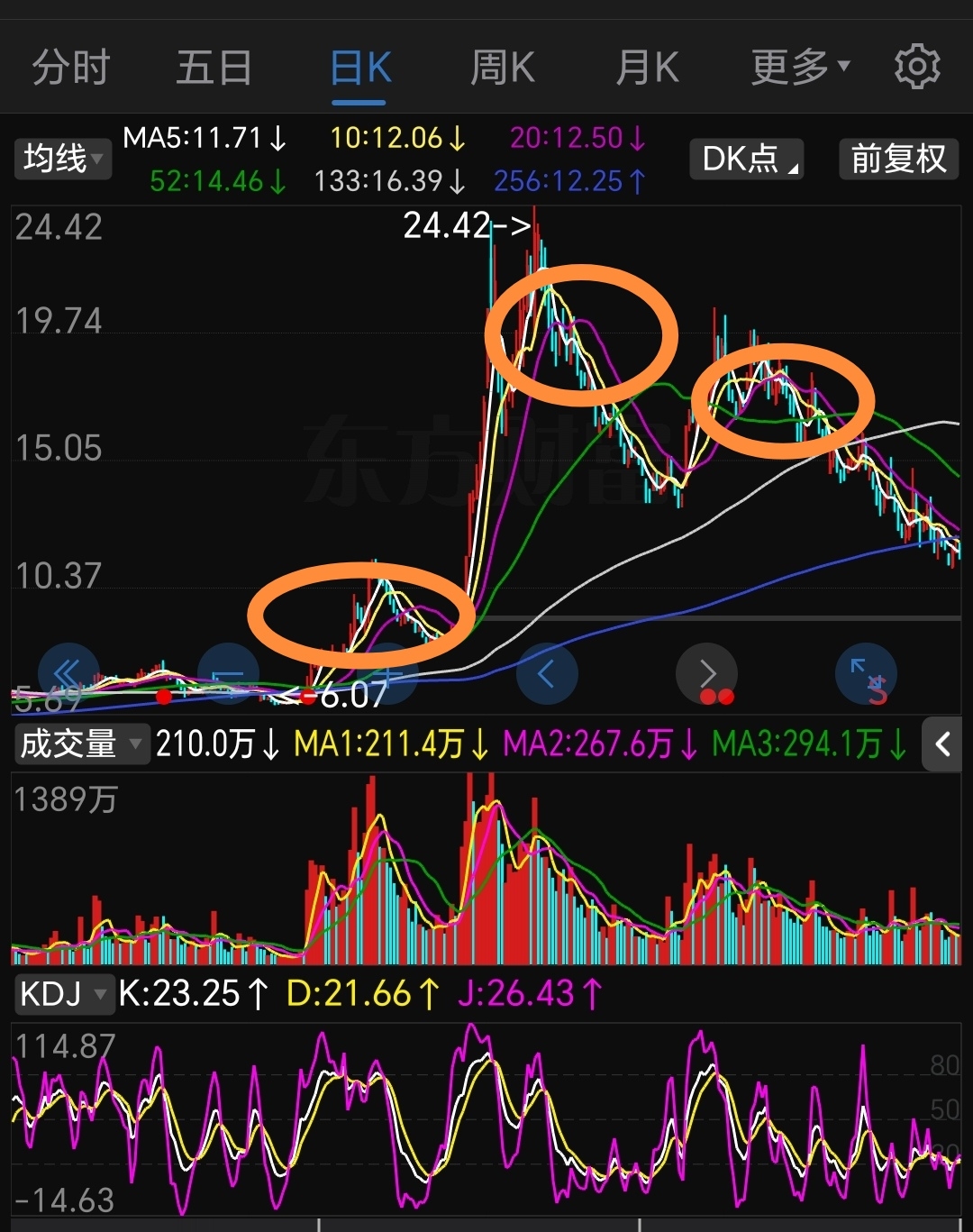Switch to the 周K tab

pyautogui.click(x=502, y=68)
